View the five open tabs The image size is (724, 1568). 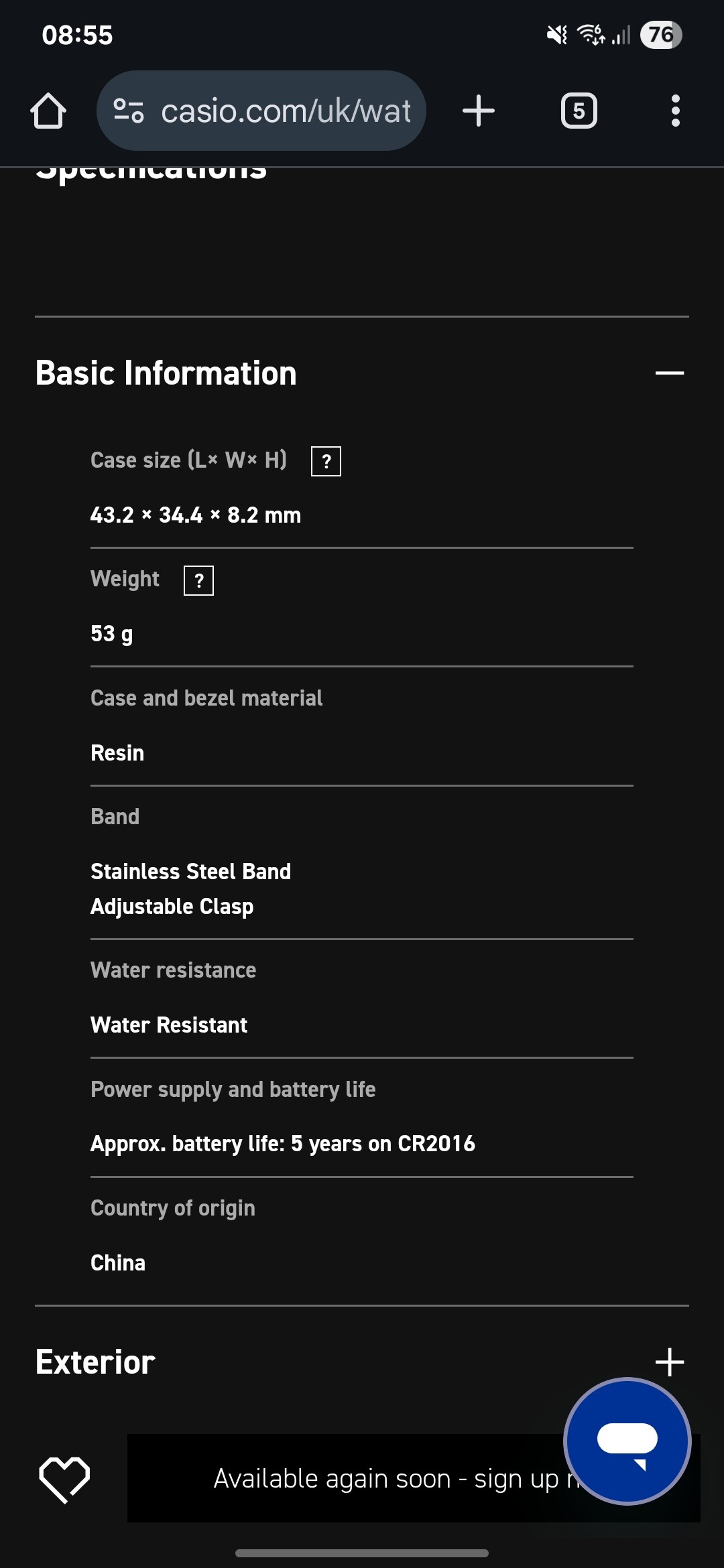(x=579, y=111)
